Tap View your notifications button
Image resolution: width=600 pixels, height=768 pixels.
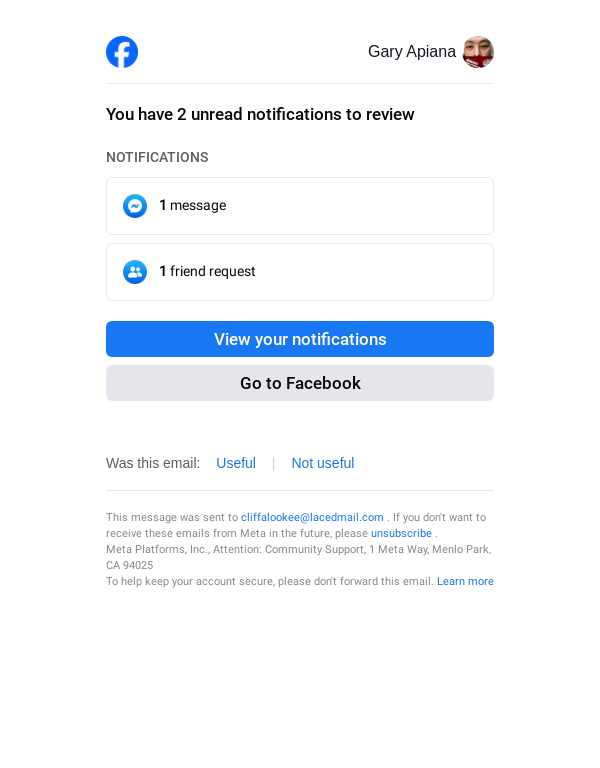(x=299, y=339)
